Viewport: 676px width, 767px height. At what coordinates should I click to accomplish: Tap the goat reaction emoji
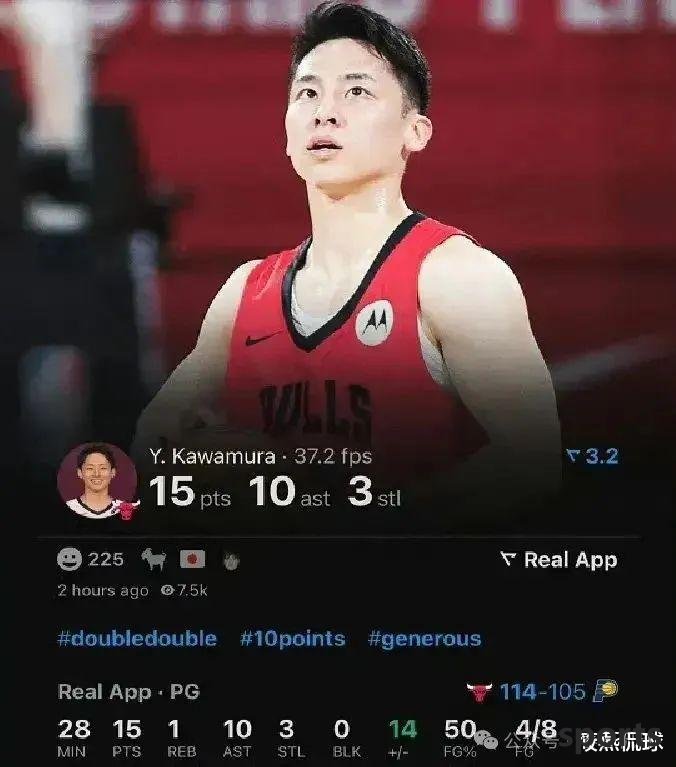tap(153, 559)
